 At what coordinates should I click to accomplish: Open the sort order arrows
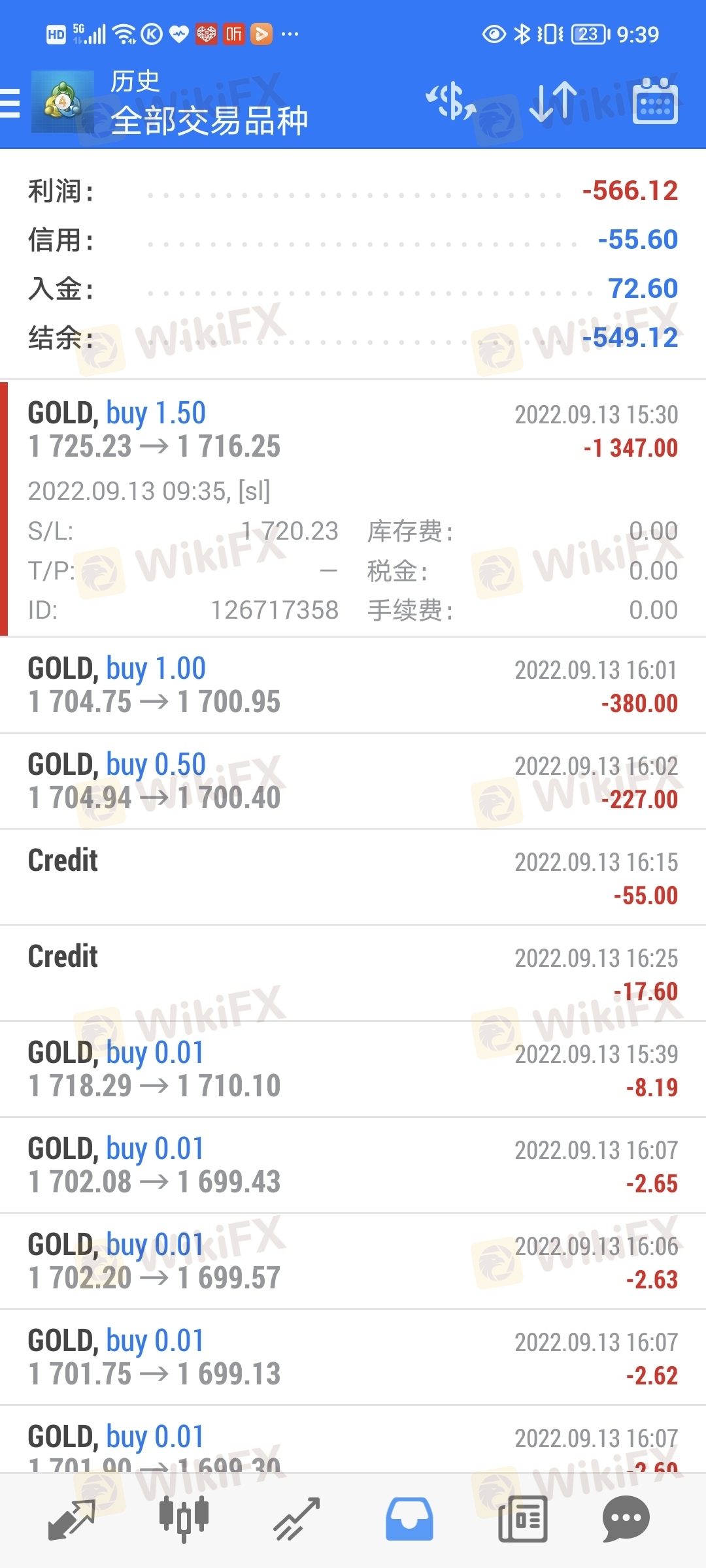pyautogui.click(x=553, y=103)
